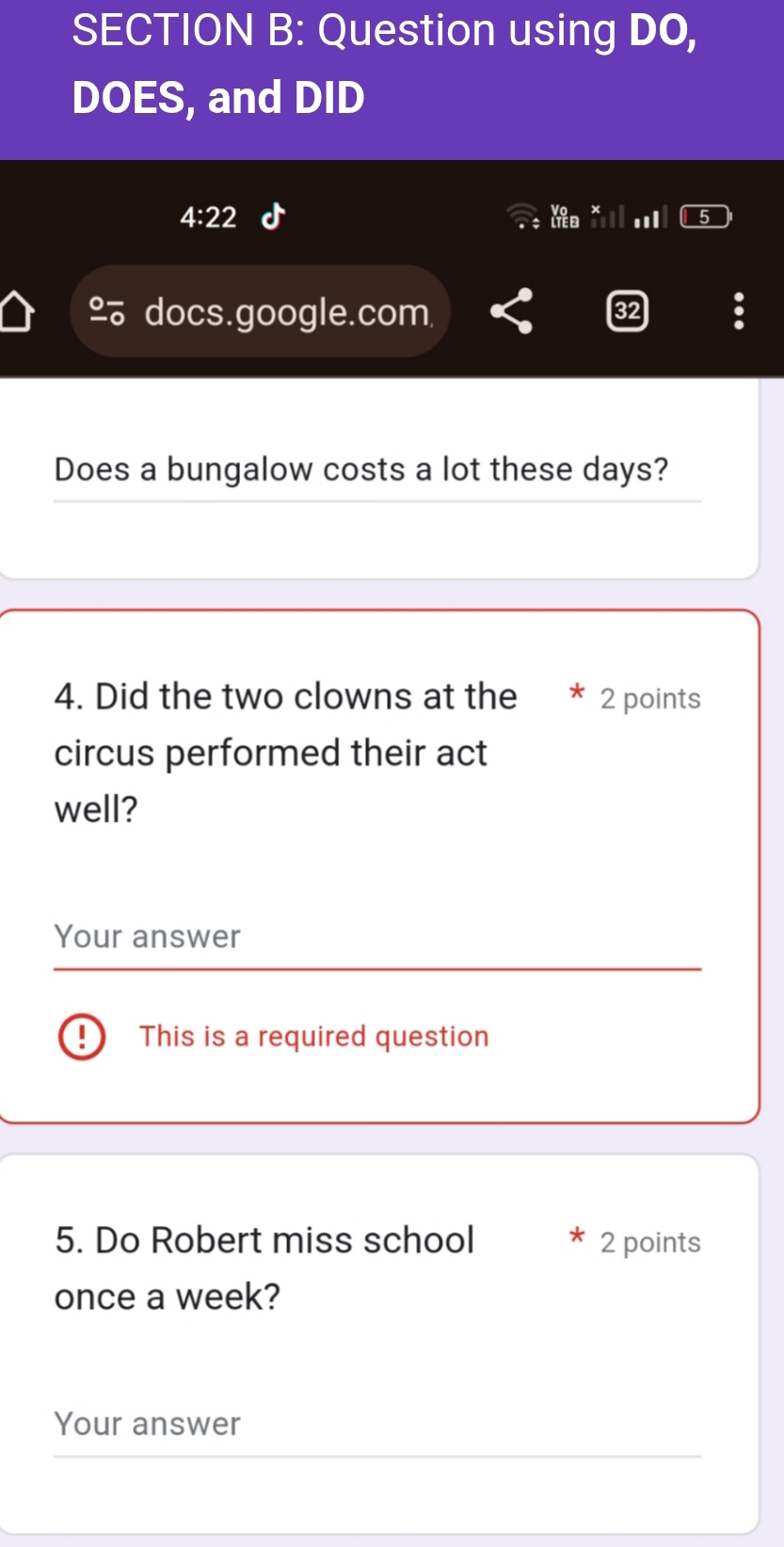Enter an answer for question 5 about Robert
784x1547 pixels.
376,1424
